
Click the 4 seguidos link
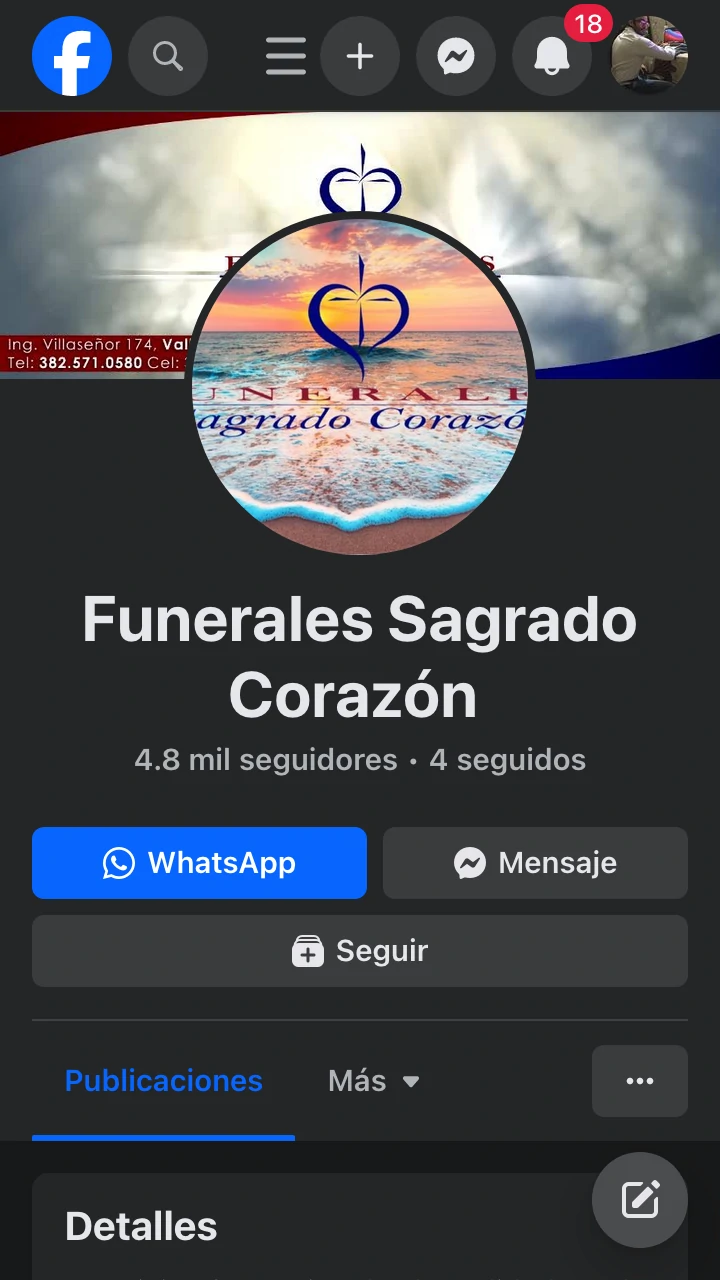(507, 760)
